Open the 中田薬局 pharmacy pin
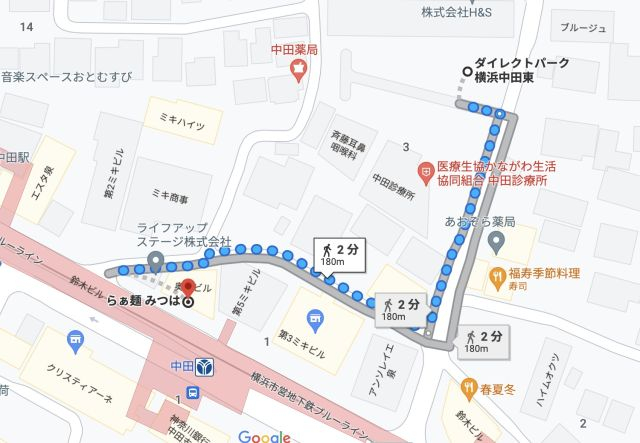This screenshot has width=640, height=443. point(298,68)
